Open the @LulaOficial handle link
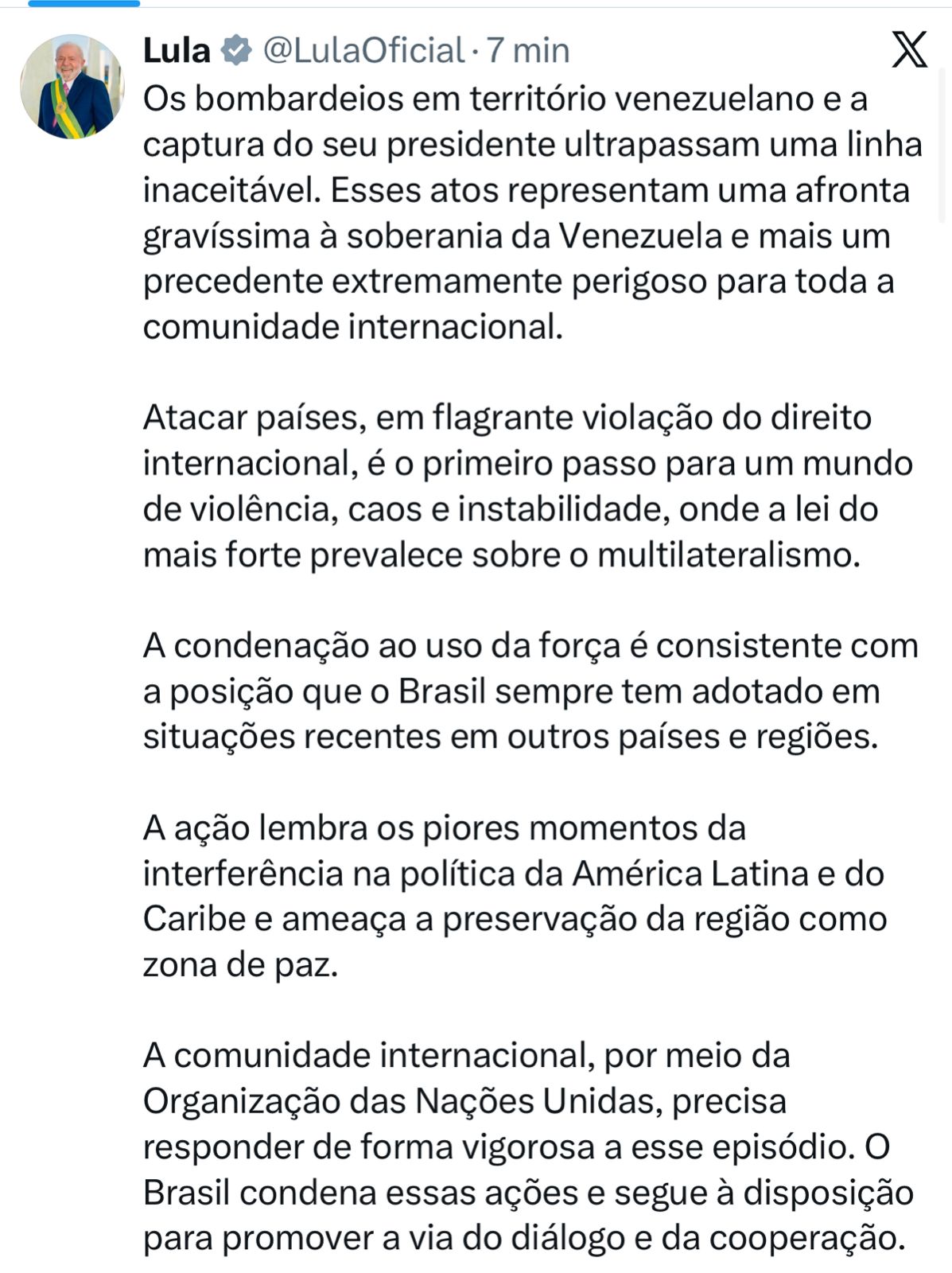This screenshot has height=1273, width=952. [363, 50]
